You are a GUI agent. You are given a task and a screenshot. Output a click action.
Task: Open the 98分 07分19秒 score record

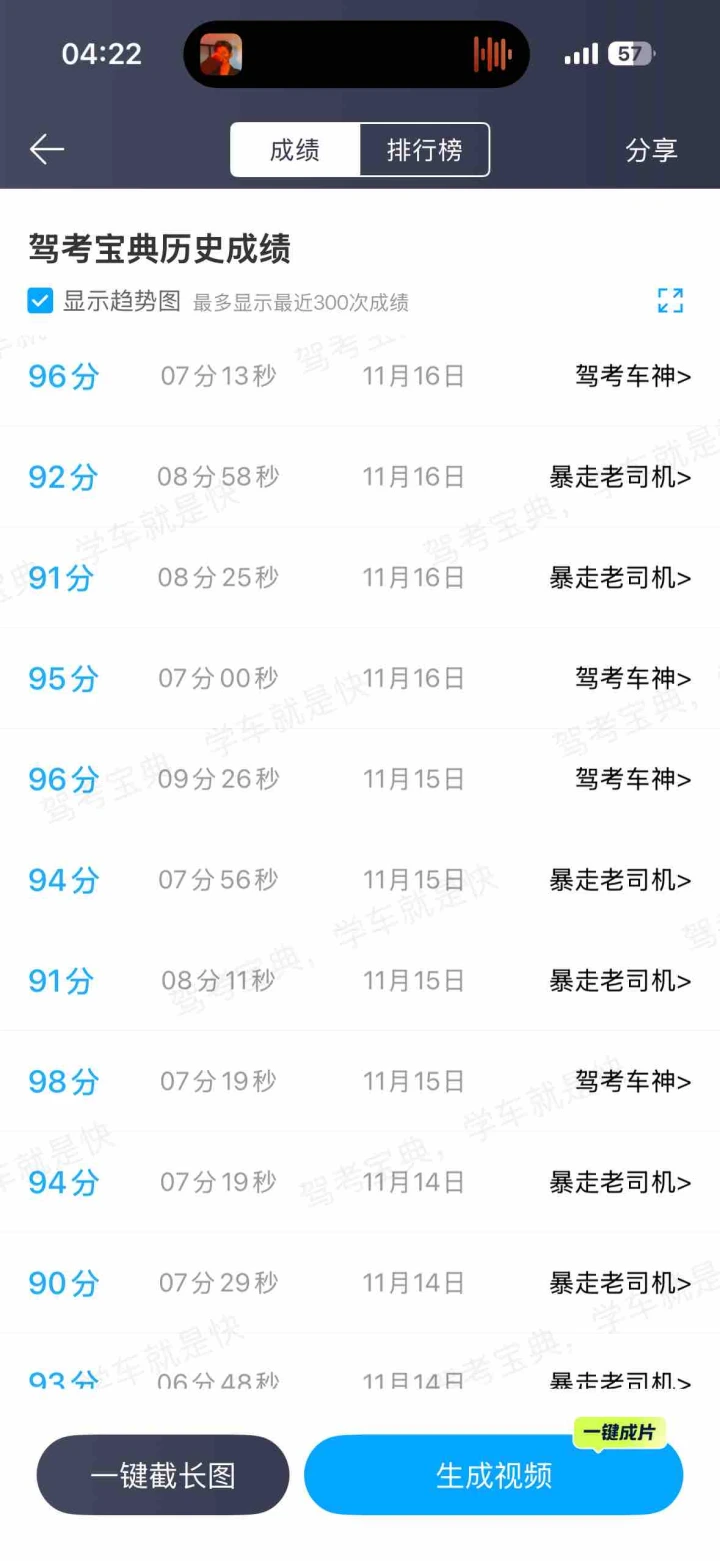pyautogui.click(x=360, y=1081)
